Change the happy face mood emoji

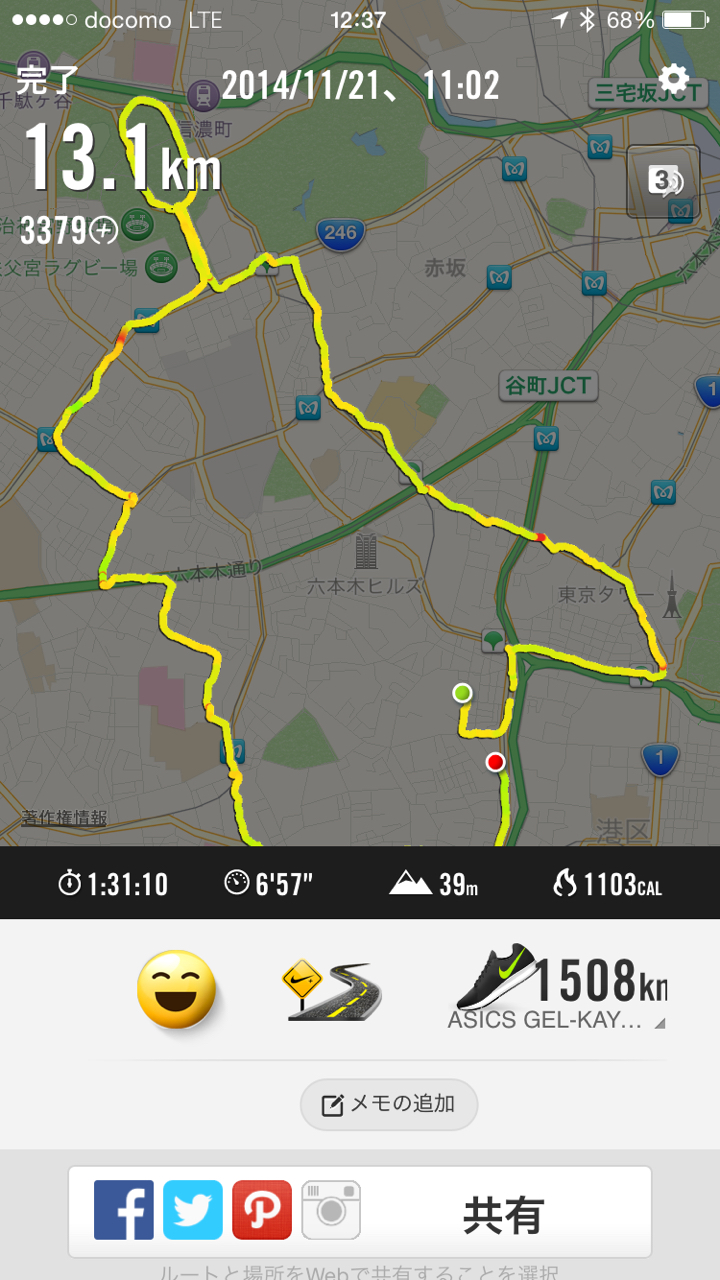pos(176,989)
